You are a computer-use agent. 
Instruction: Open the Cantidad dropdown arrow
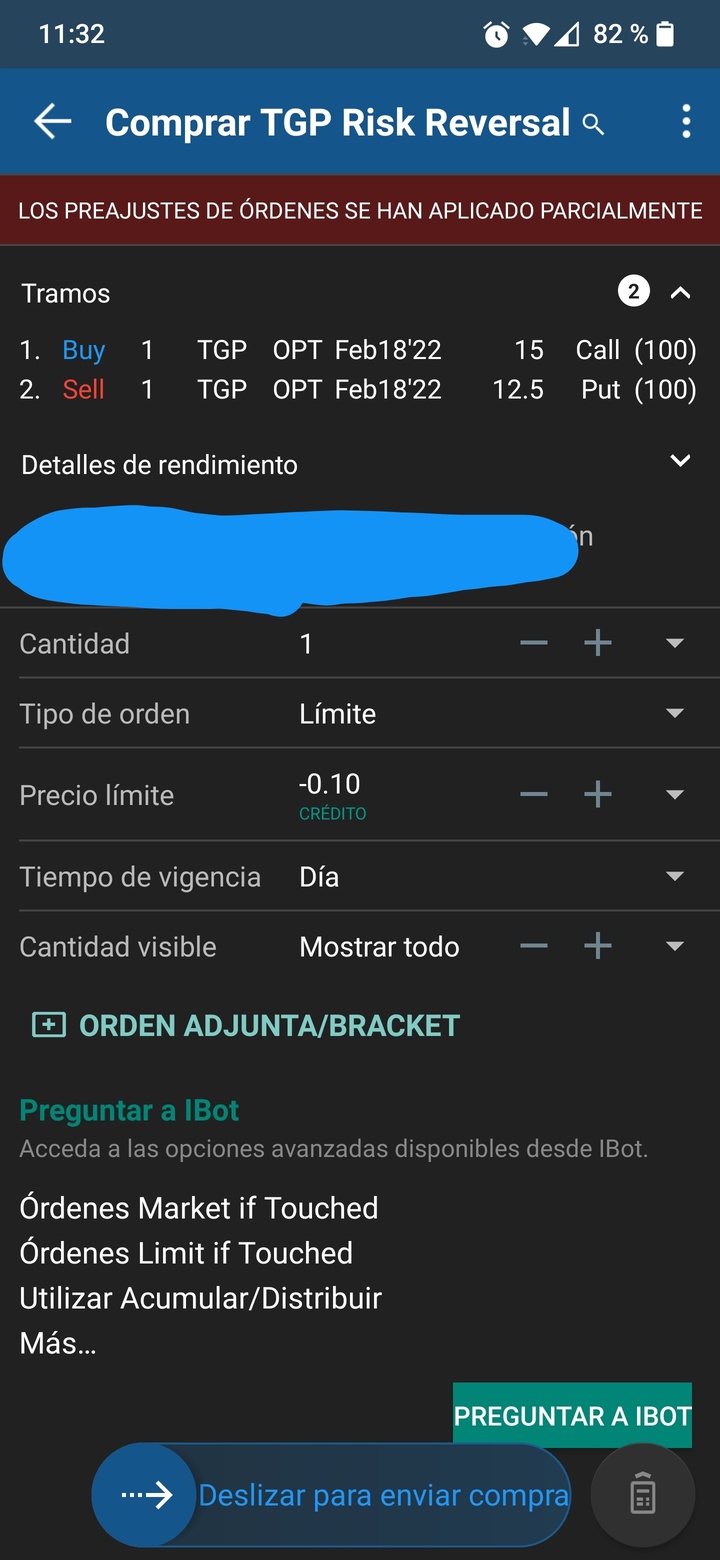tap(675, 643)
